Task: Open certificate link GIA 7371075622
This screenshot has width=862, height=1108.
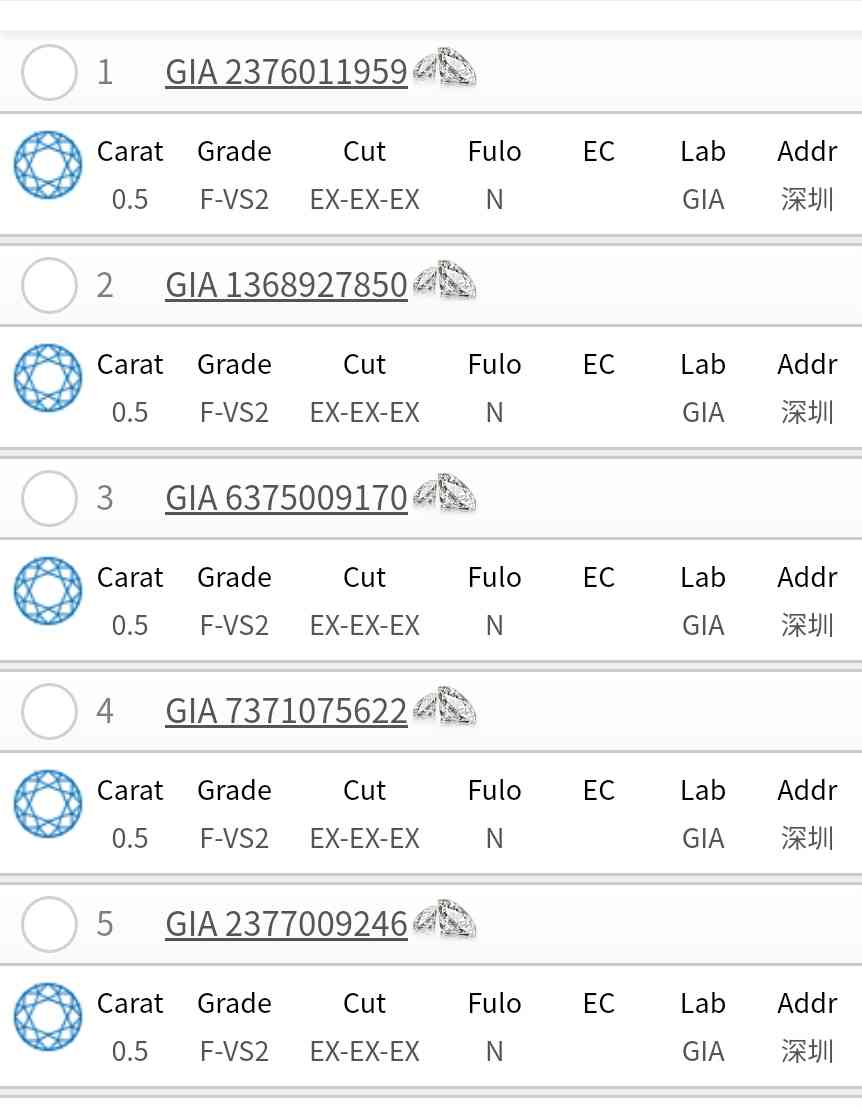Action: pos(286,712)
